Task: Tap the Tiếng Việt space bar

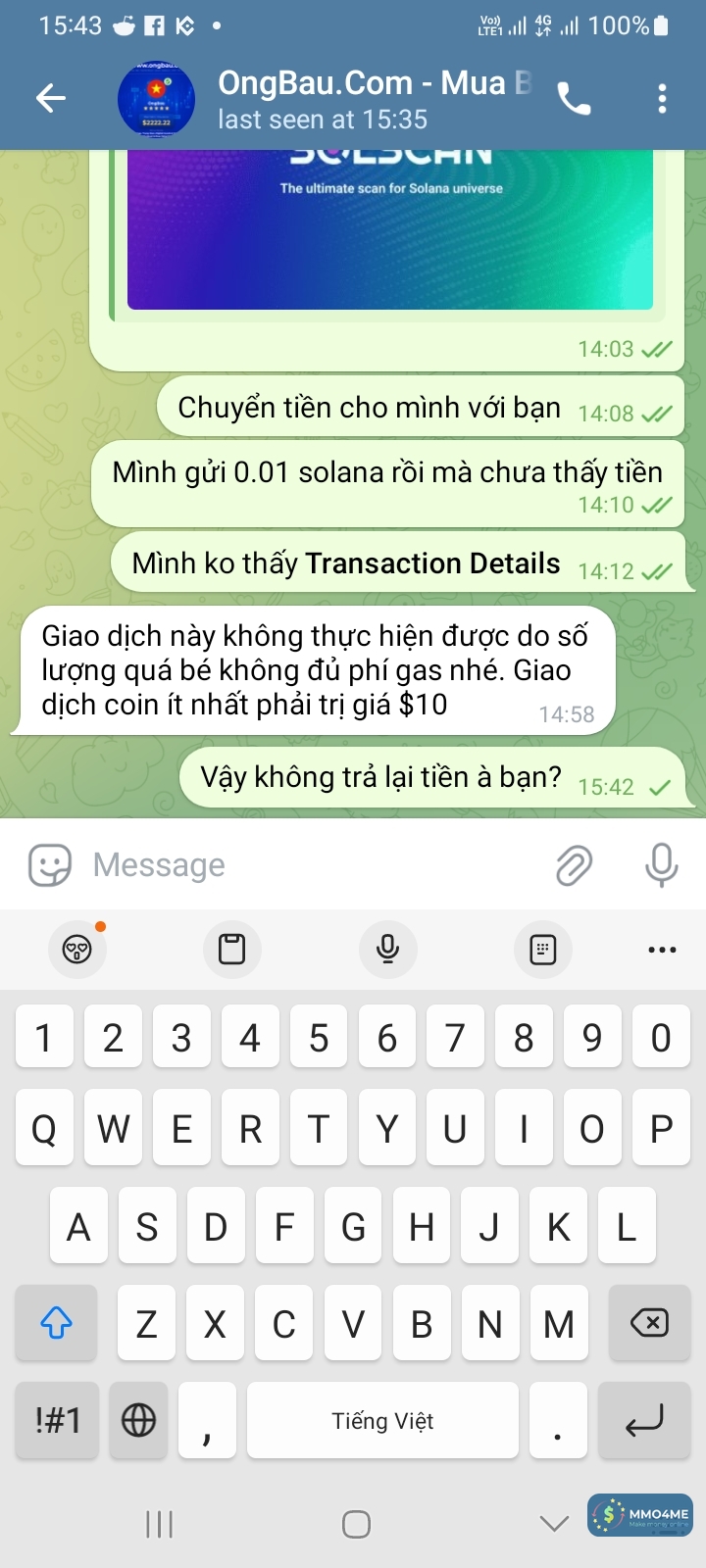Action: click(382, 1420)
